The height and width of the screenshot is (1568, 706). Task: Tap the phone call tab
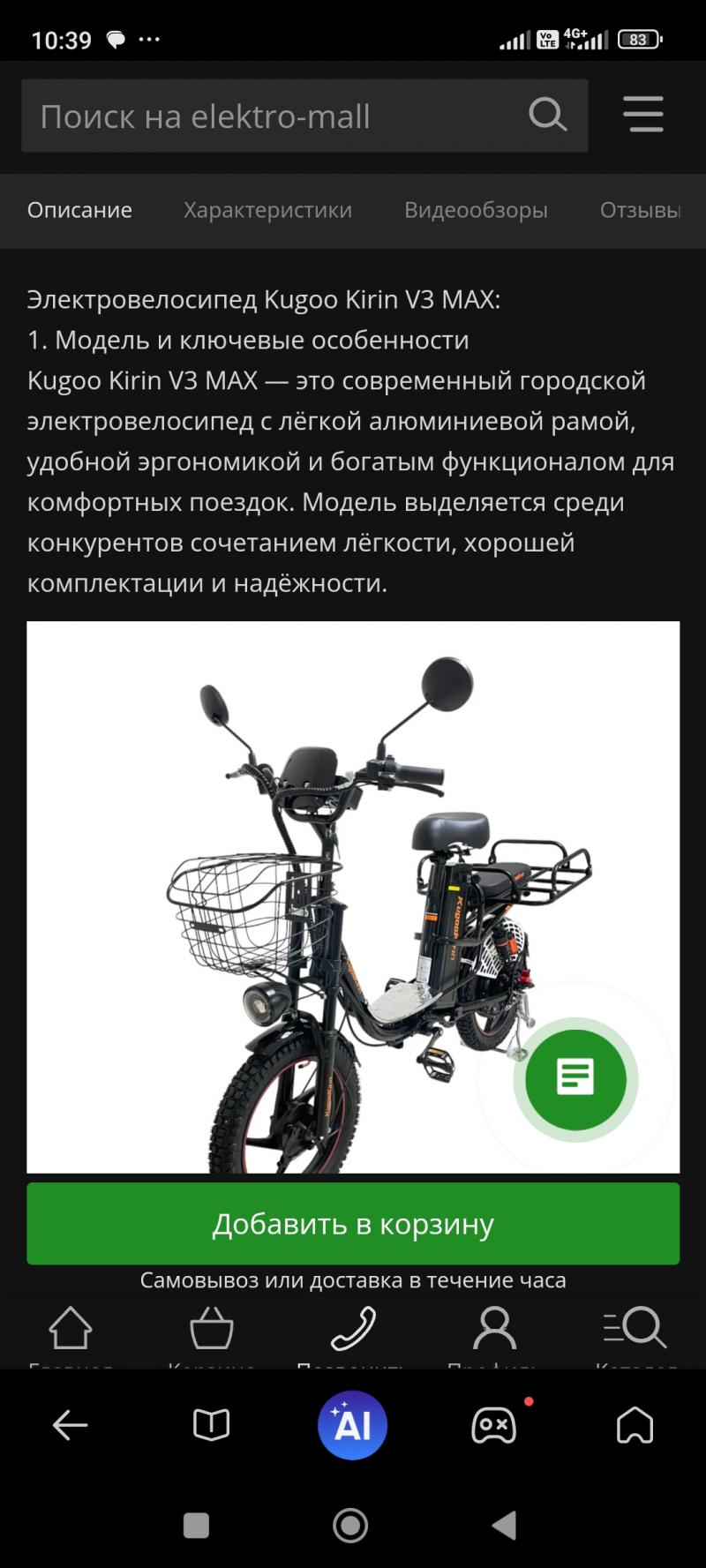[353, 1329]
